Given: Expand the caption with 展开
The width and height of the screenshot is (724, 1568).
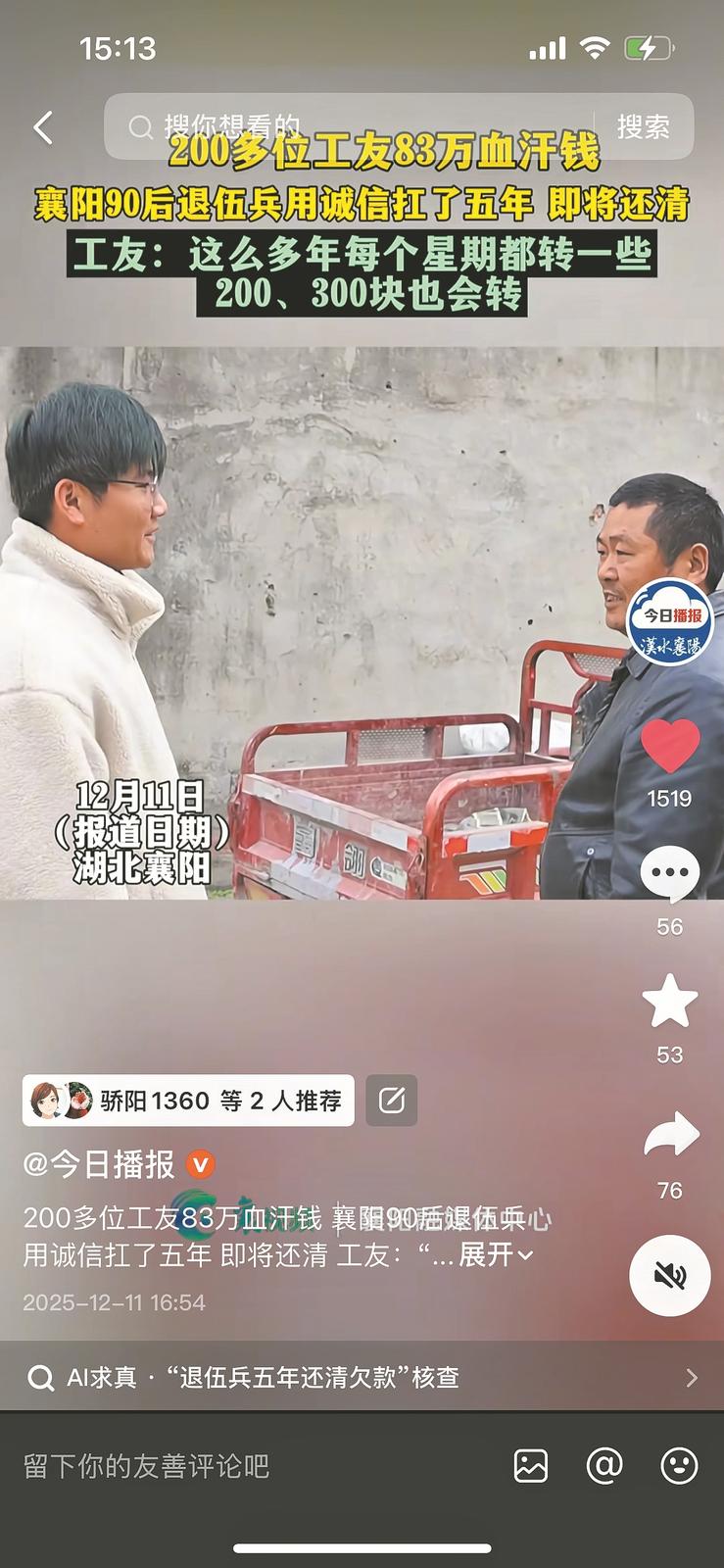Looking at the screenshot, I should click(x=496, y=1254).
